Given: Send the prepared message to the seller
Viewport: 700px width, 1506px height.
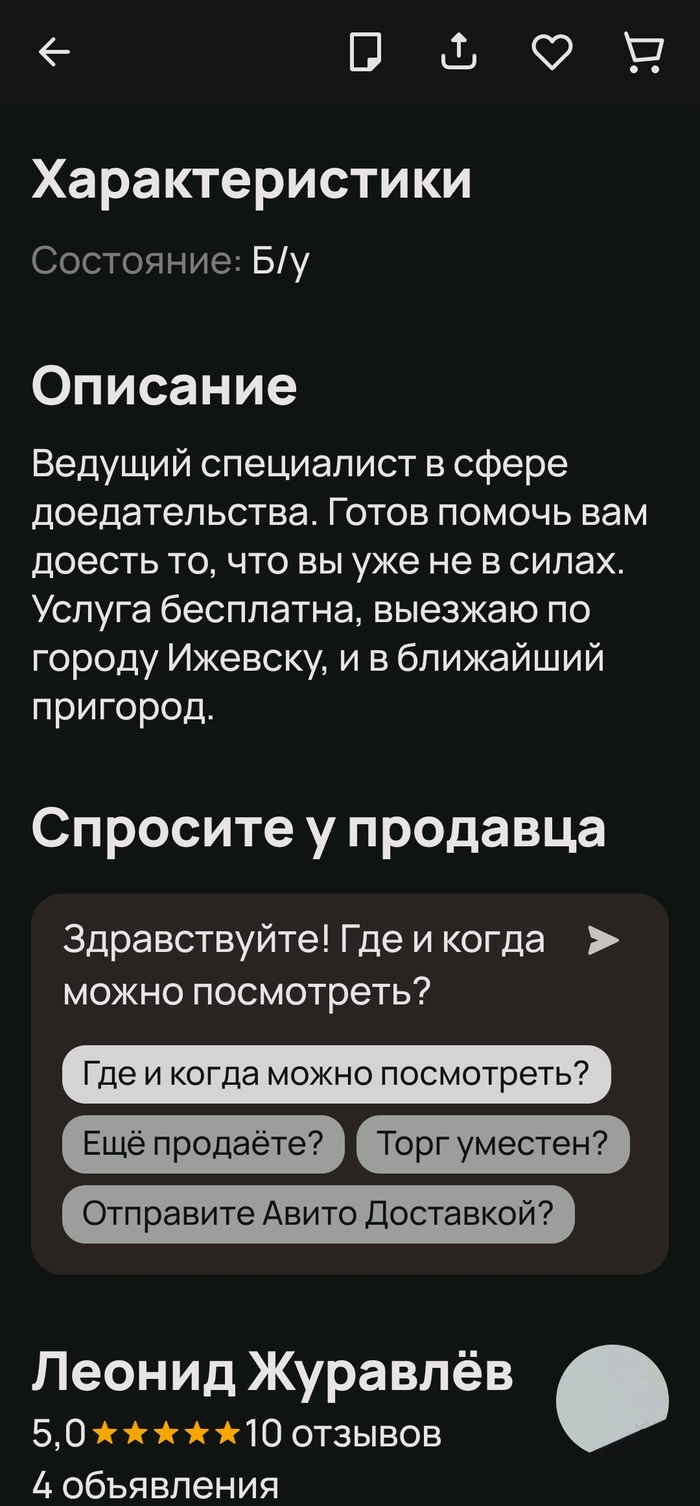Looking at the screenshot, I should [x=603, y=941].
